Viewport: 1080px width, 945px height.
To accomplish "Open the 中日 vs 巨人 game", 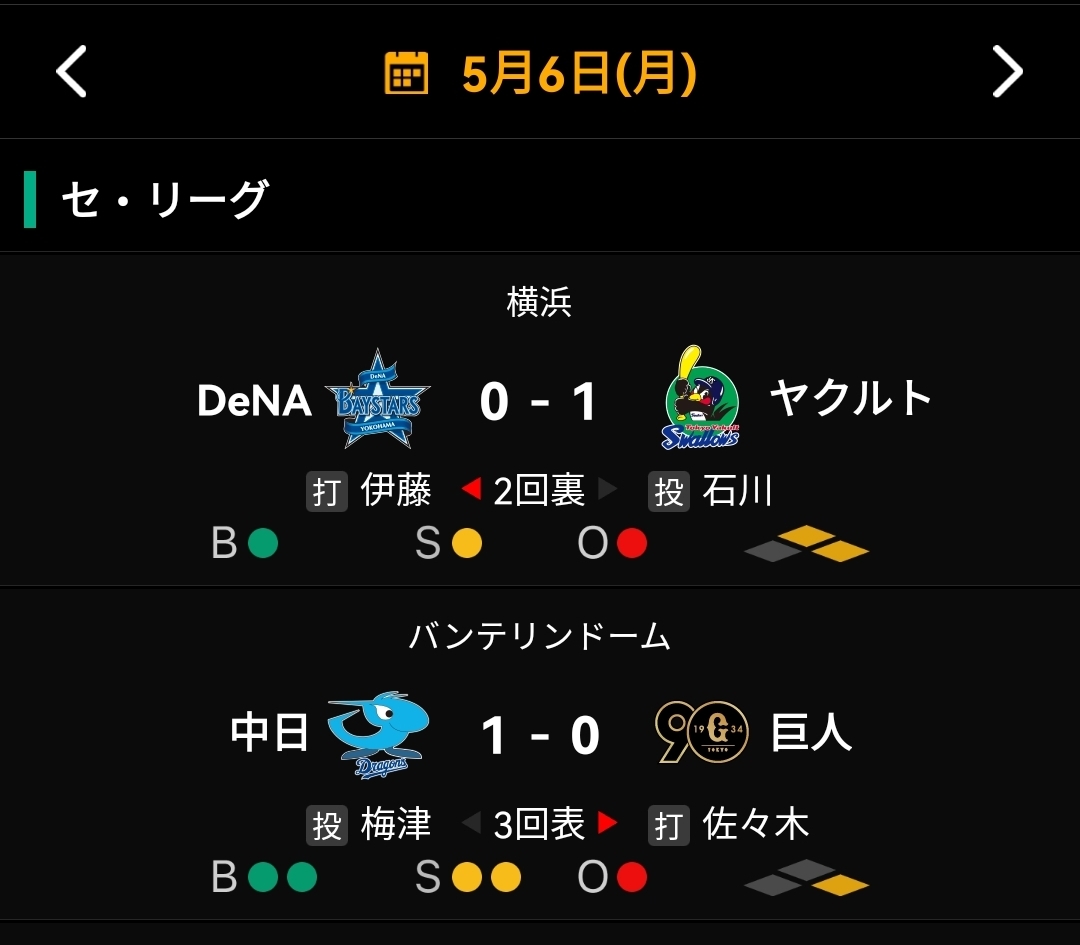I will (540, 753).
